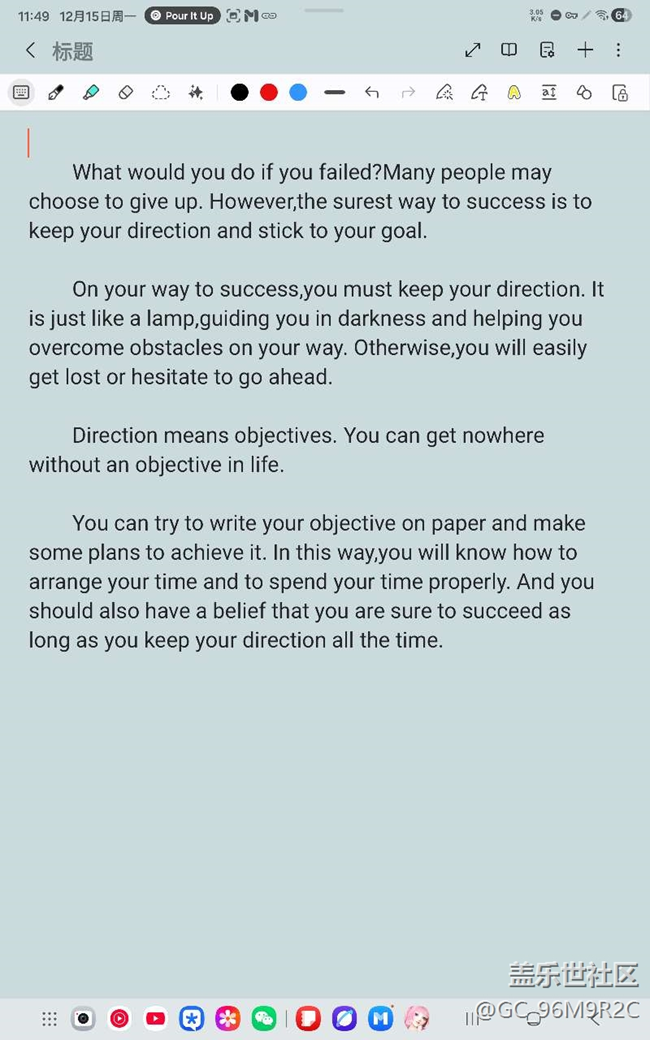Open the app drawer grid in taskbar
The height and width of the screenshot is (1040, 650).
[x=49, y=1019]
